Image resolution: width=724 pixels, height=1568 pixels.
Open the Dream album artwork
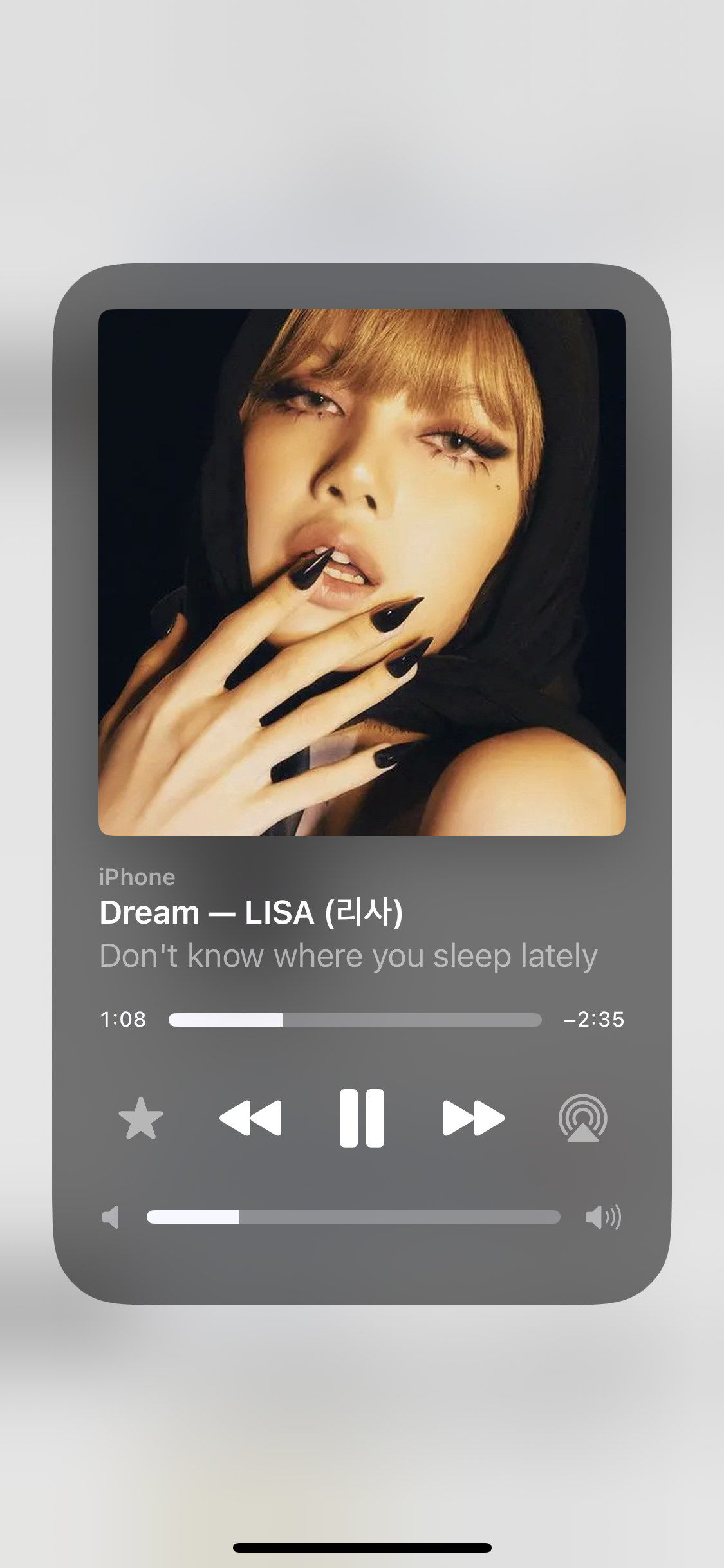click(x=362, y=572)
